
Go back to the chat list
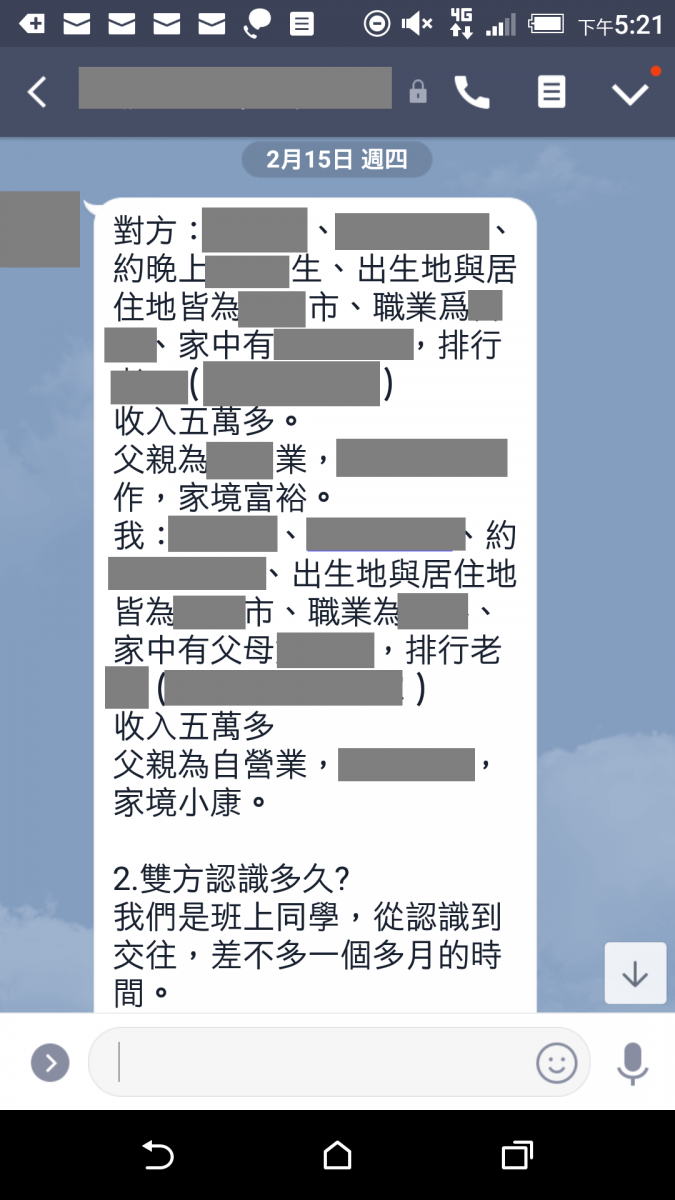click(x=37, y=92)
